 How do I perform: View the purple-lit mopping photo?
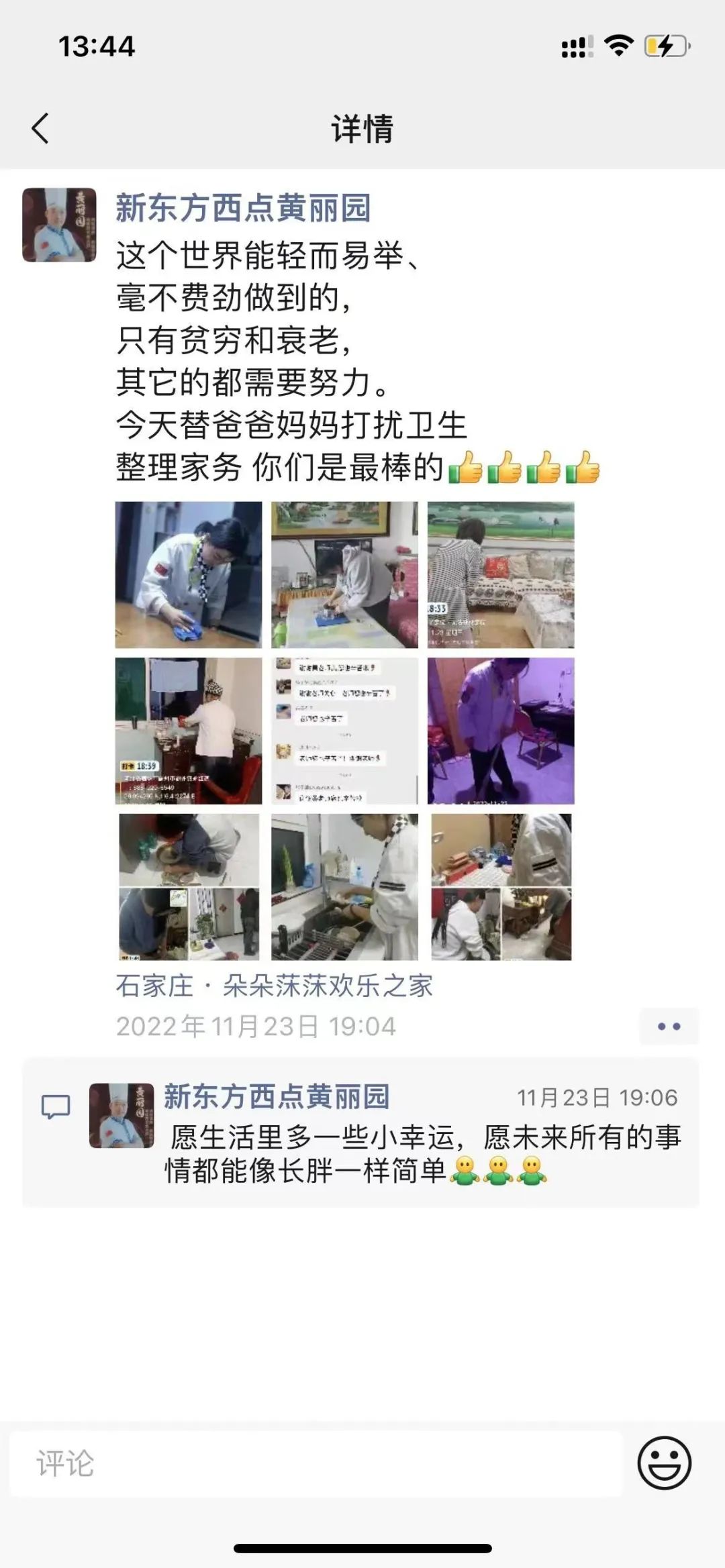[x=501, y=731]
